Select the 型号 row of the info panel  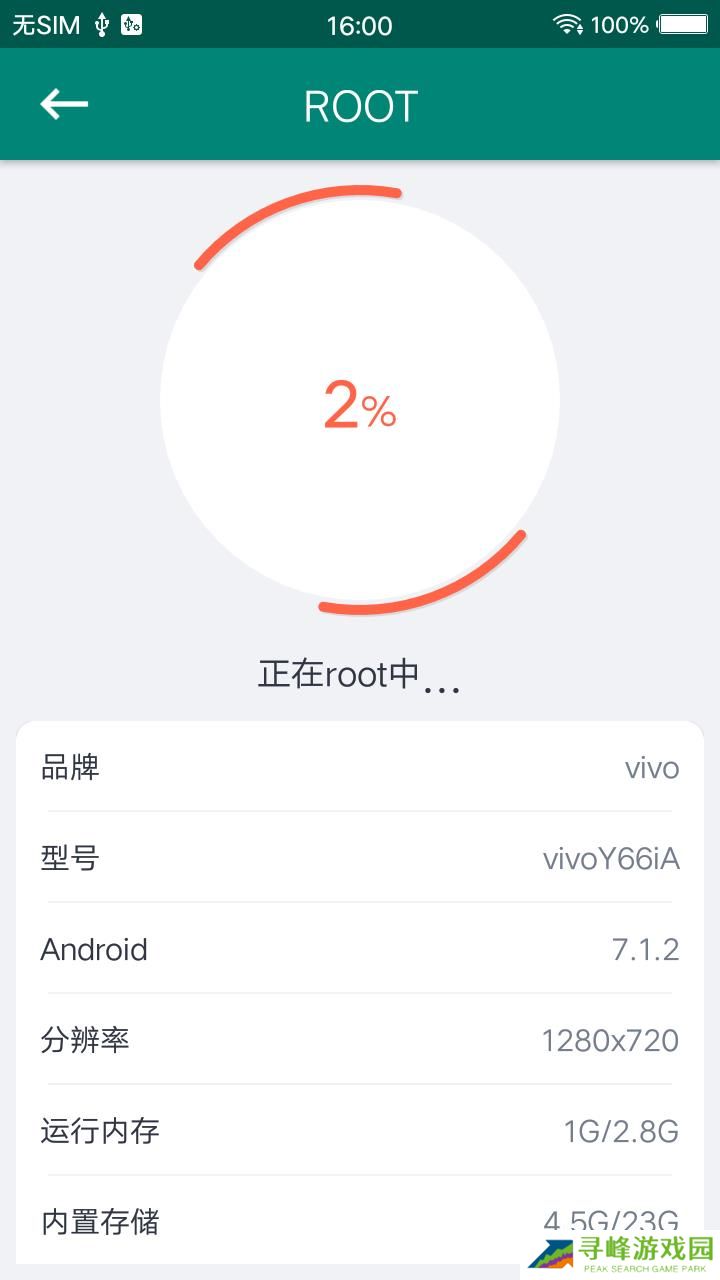[68, 859]
